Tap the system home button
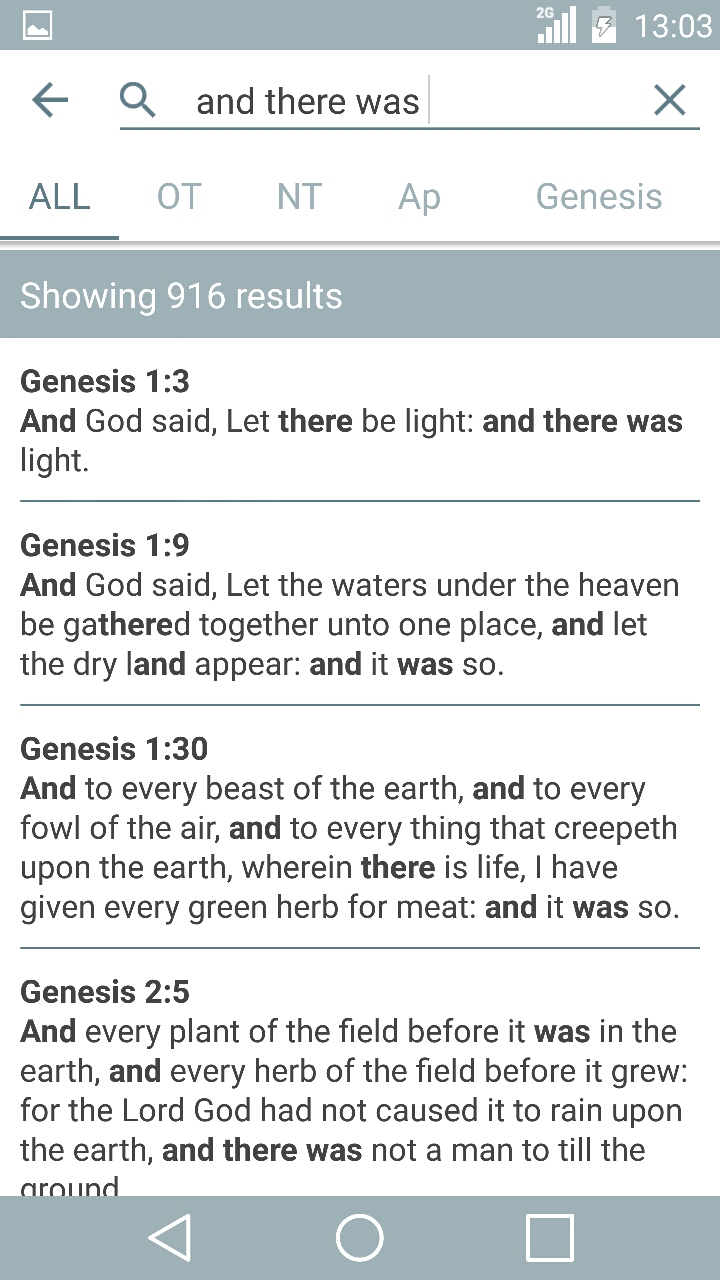The image size is (720, 1280). tap(360, 1238)
